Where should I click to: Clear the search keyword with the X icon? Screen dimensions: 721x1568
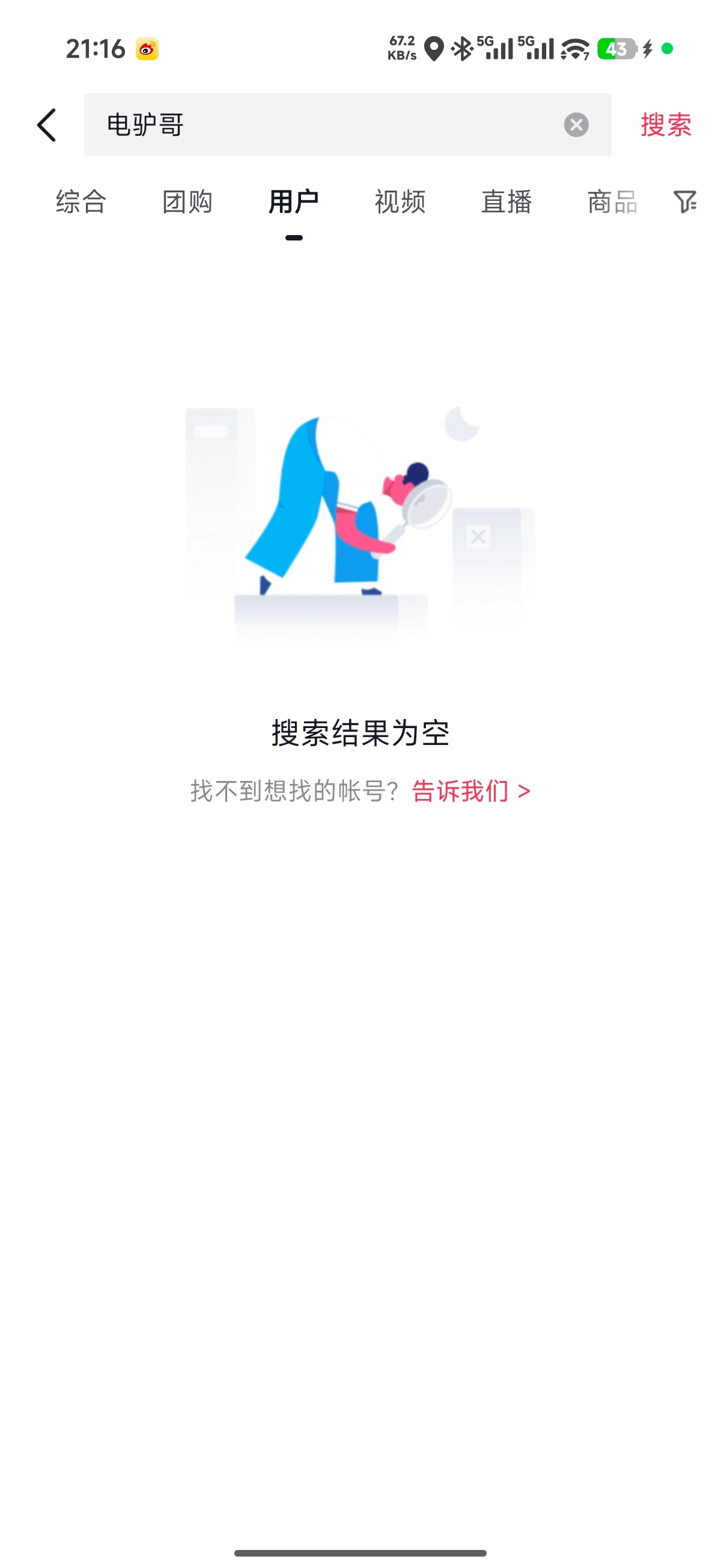click(x=575, y=126)
